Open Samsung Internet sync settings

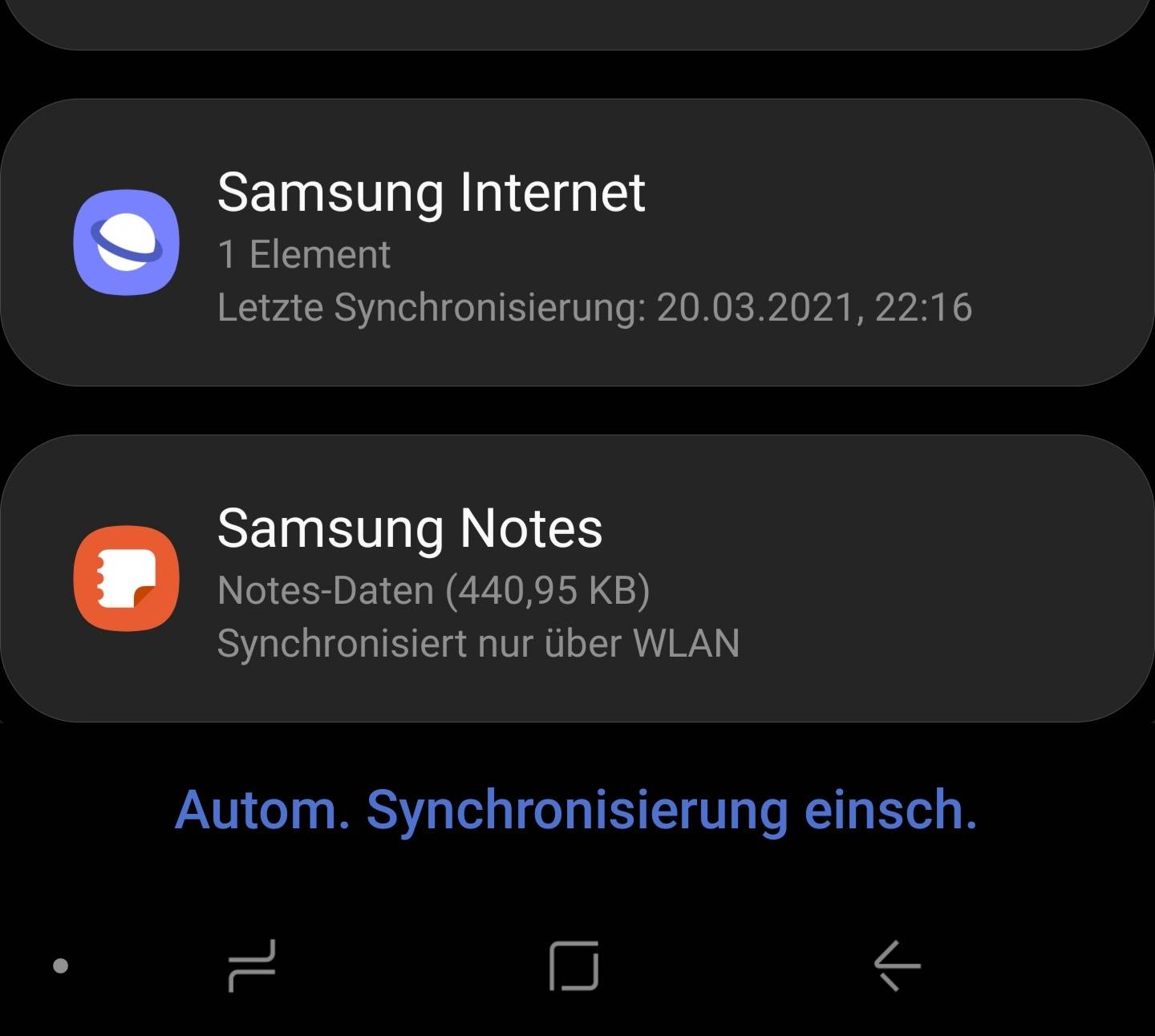tap(577, 243)
